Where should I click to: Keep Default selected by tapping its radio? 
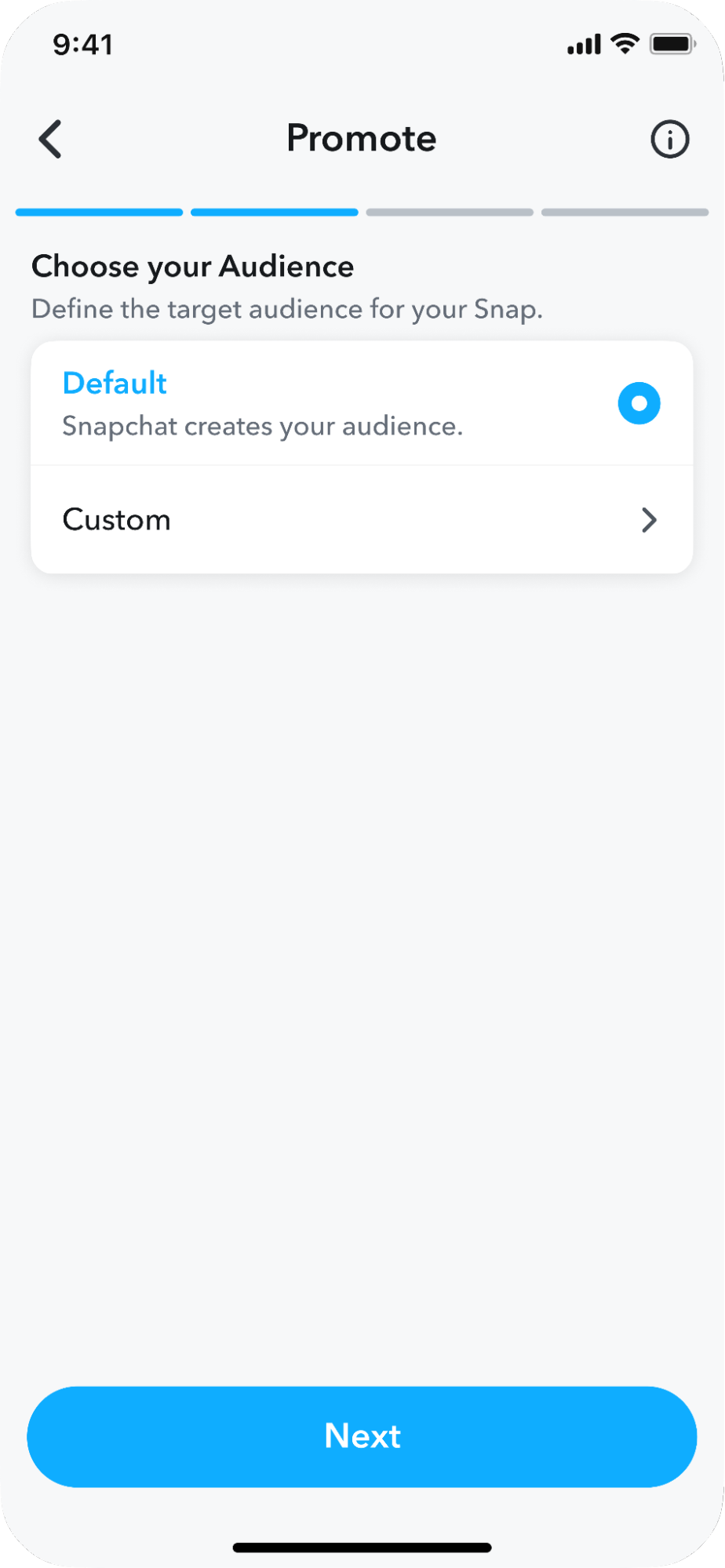pos(639,403)
